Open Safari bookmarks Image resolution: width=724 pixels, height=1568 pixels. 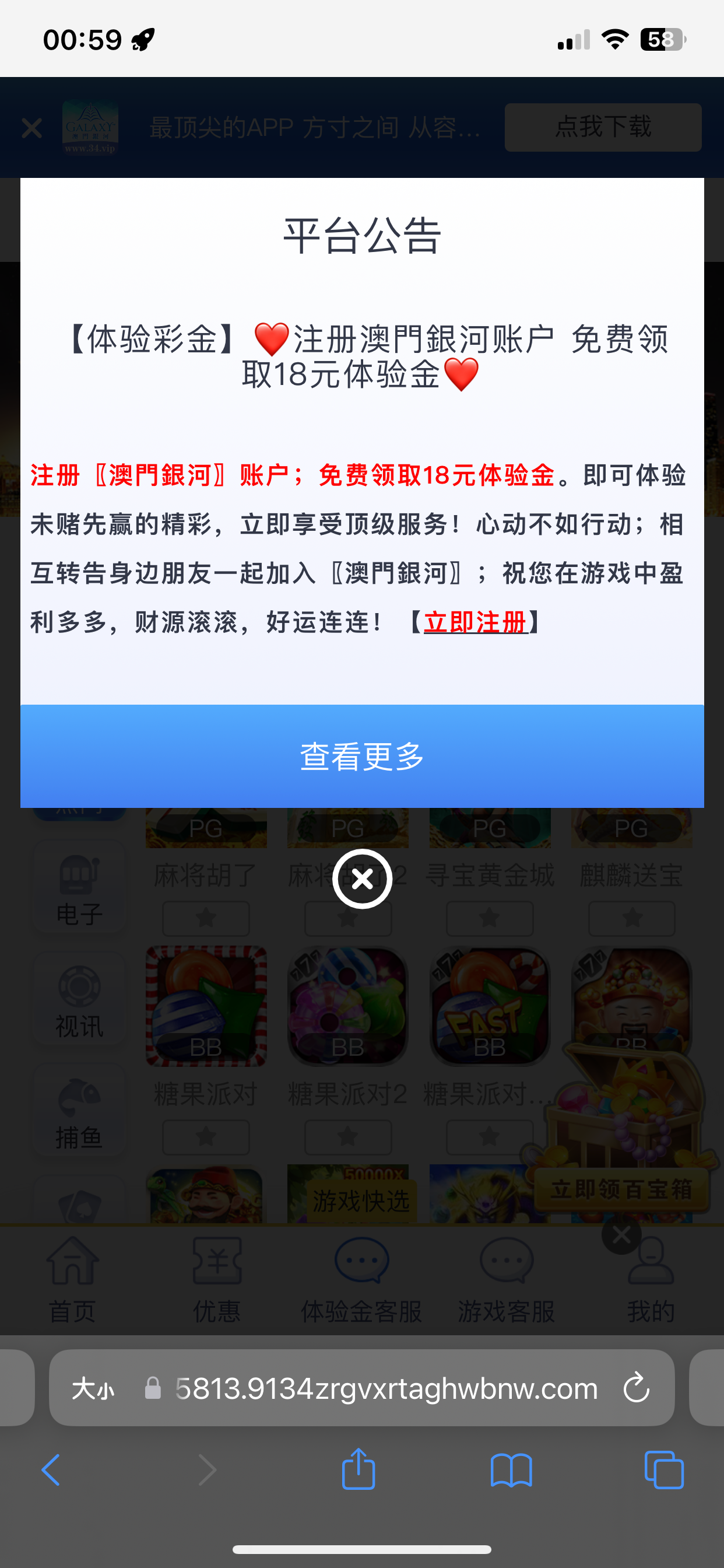(511, 1469)
